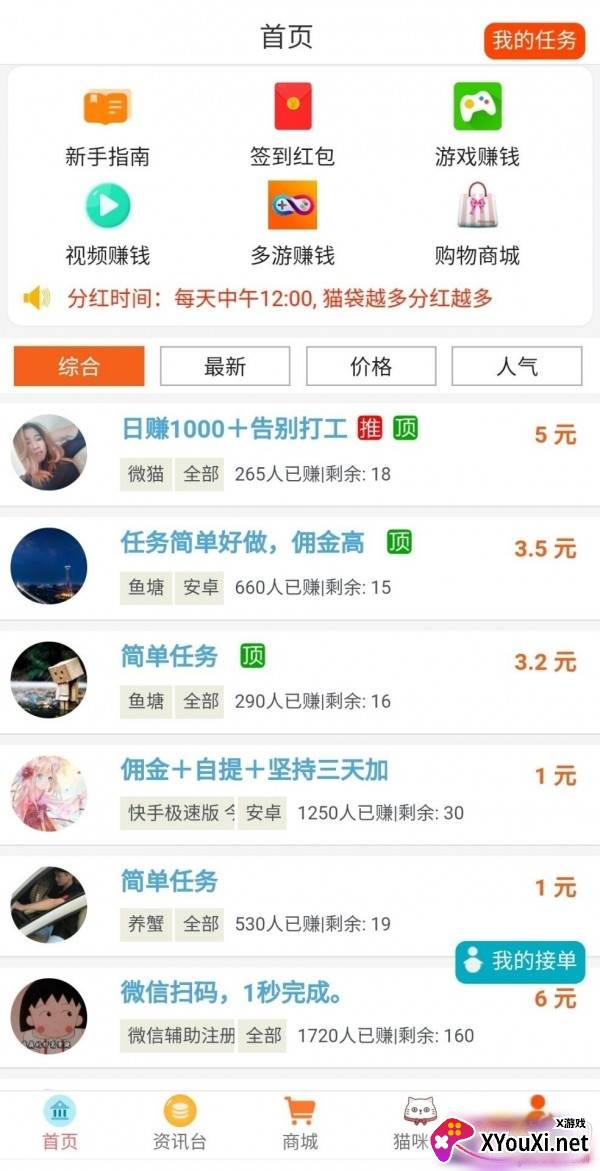Image resolution: width=600 pixels, height=1171 pixels.
Task: Open 商城 bottom tab
Action: tap(300, 1124)
